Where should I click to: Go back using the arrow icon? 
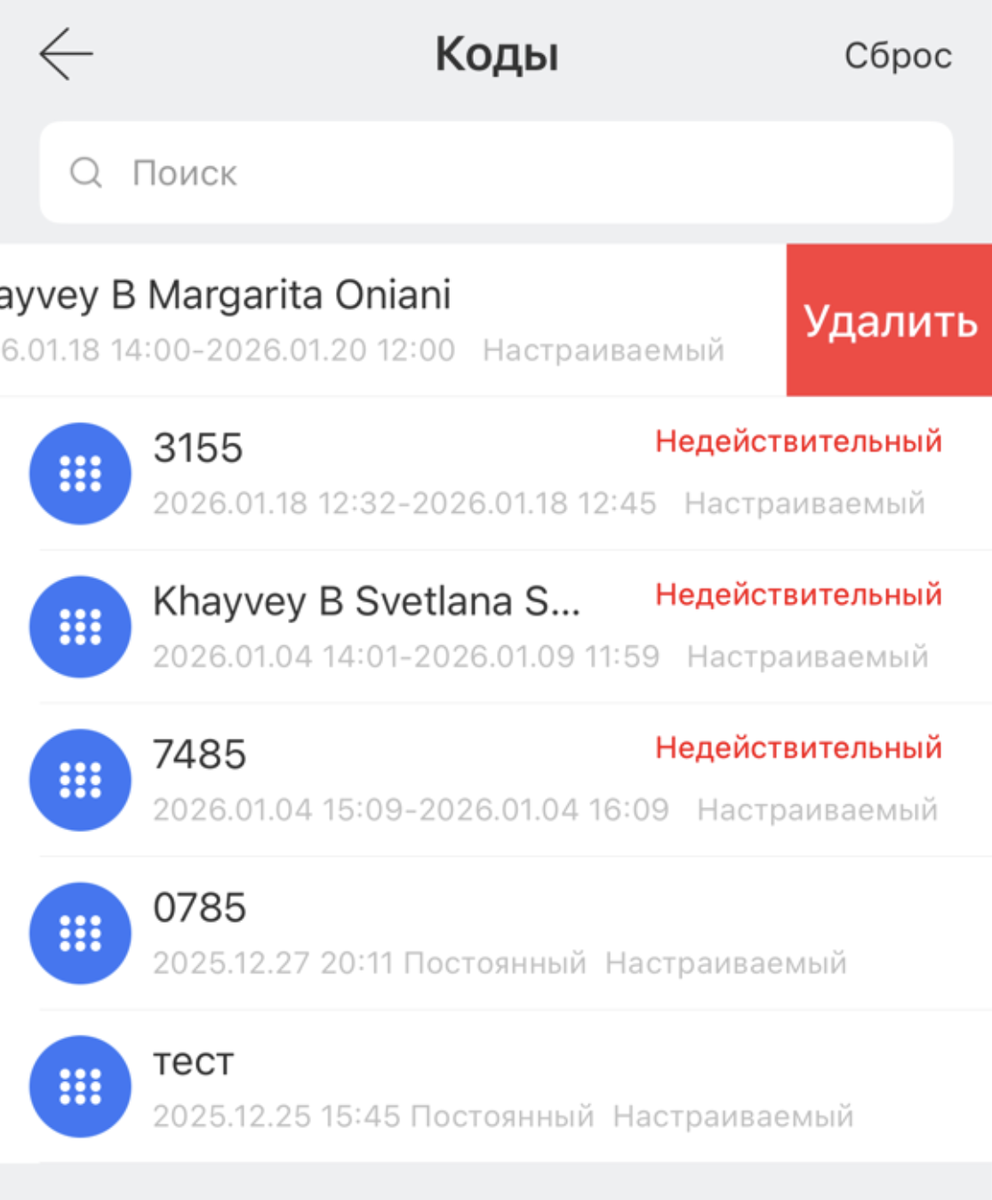point(66,54)
